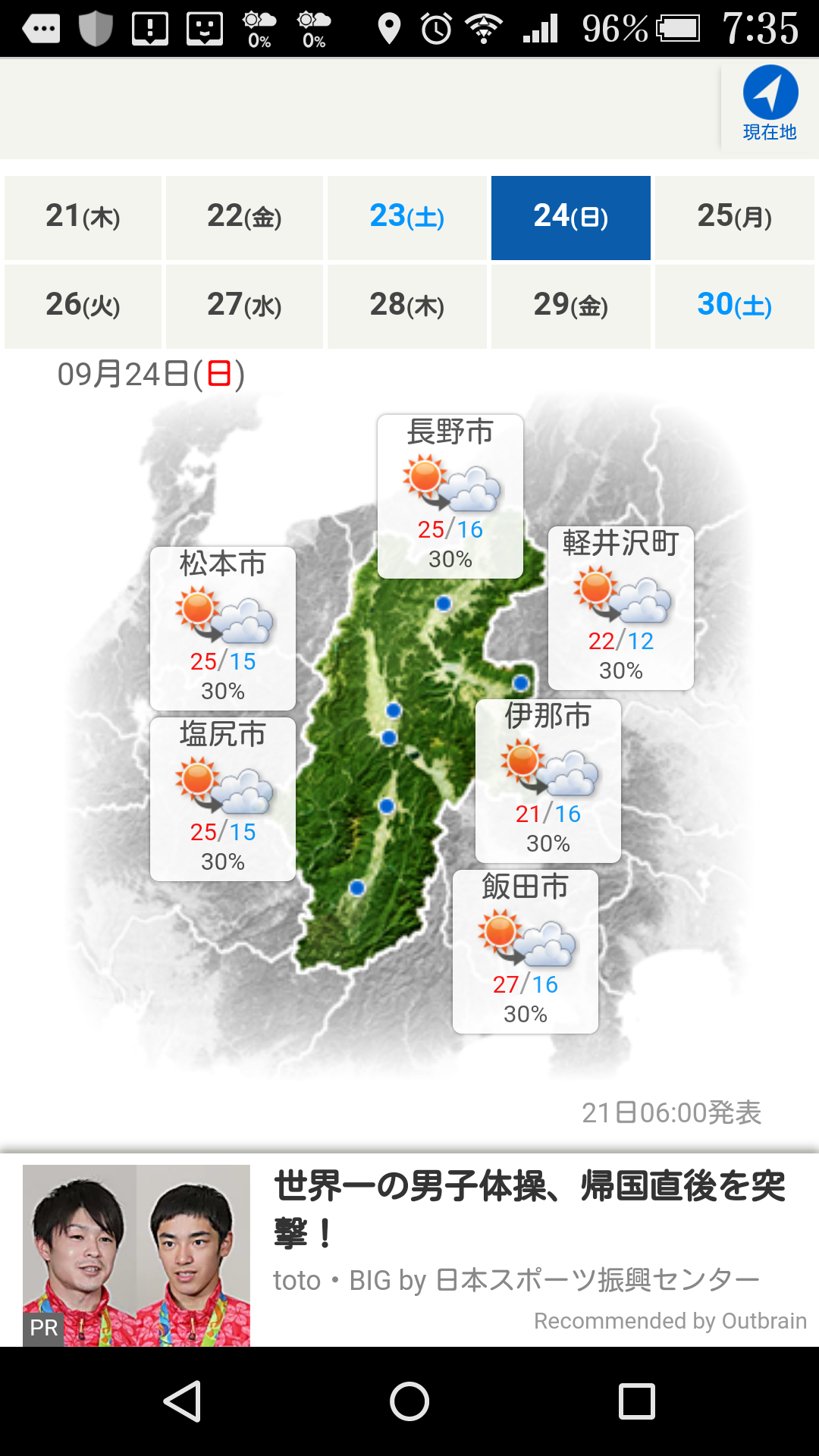The width and height of the screenshot is (819, 1456).
Task: Open 飯田市 weather card
Action: coord(525,951)
